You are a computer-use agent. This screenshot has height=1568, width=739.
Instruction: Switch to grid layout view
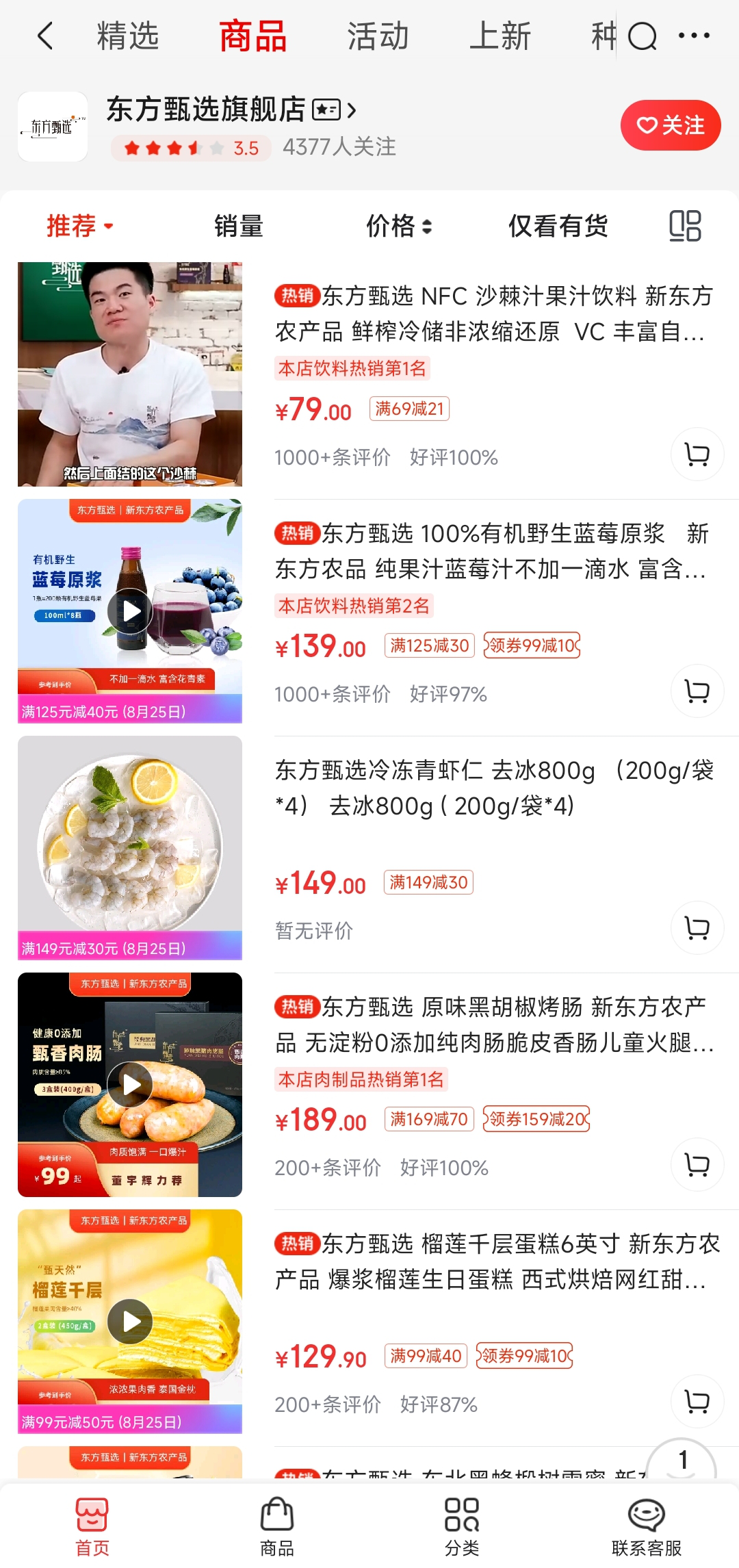pyautogui.click(x=686, y=226)
